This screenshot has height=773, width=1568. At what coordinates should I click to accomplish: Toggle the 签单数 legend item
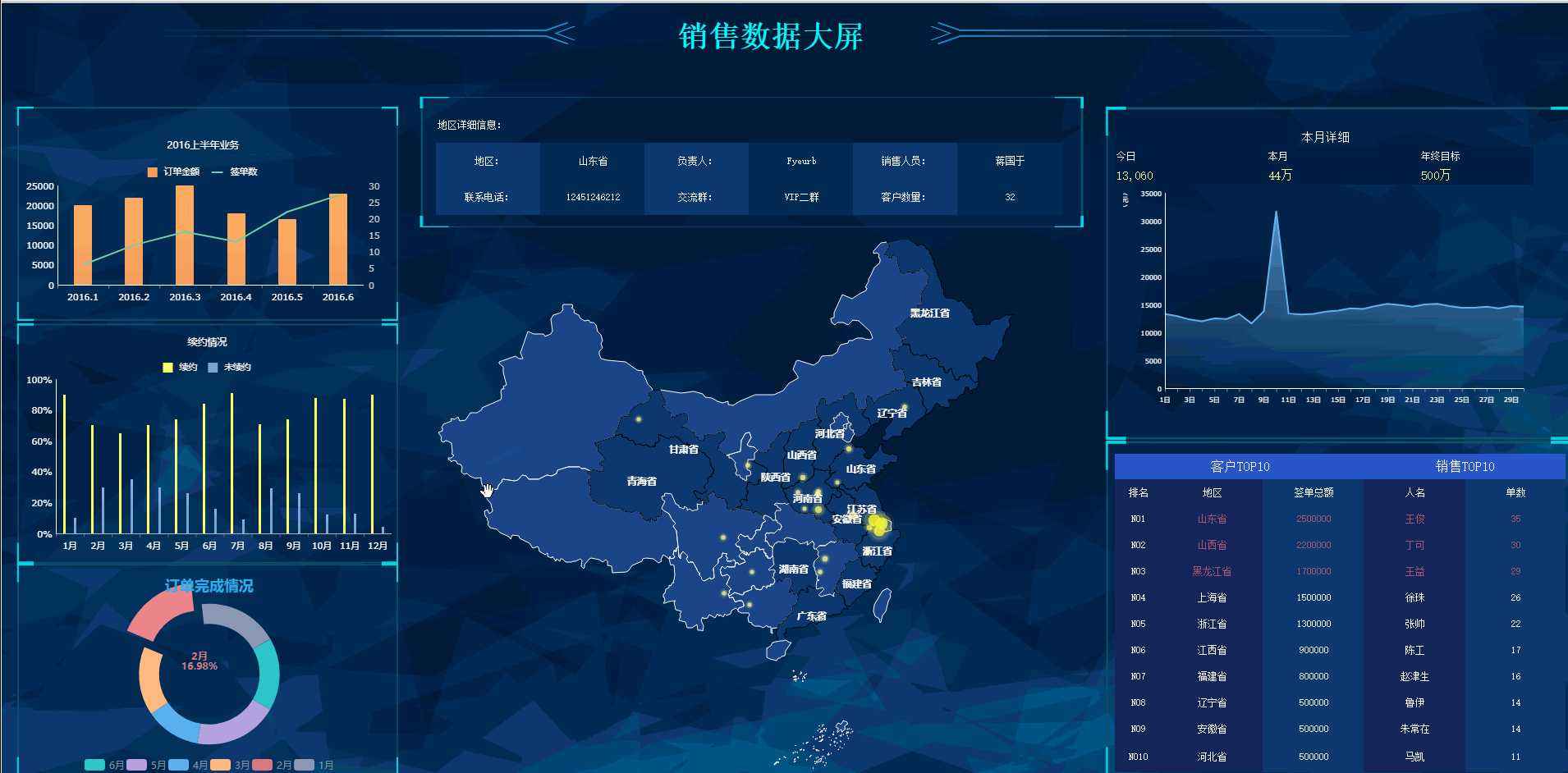coord(236,172)
